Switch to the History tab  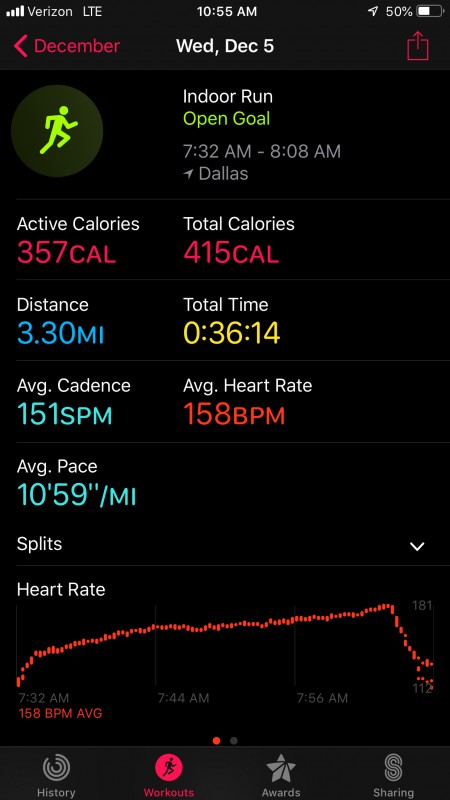(56, 775)
